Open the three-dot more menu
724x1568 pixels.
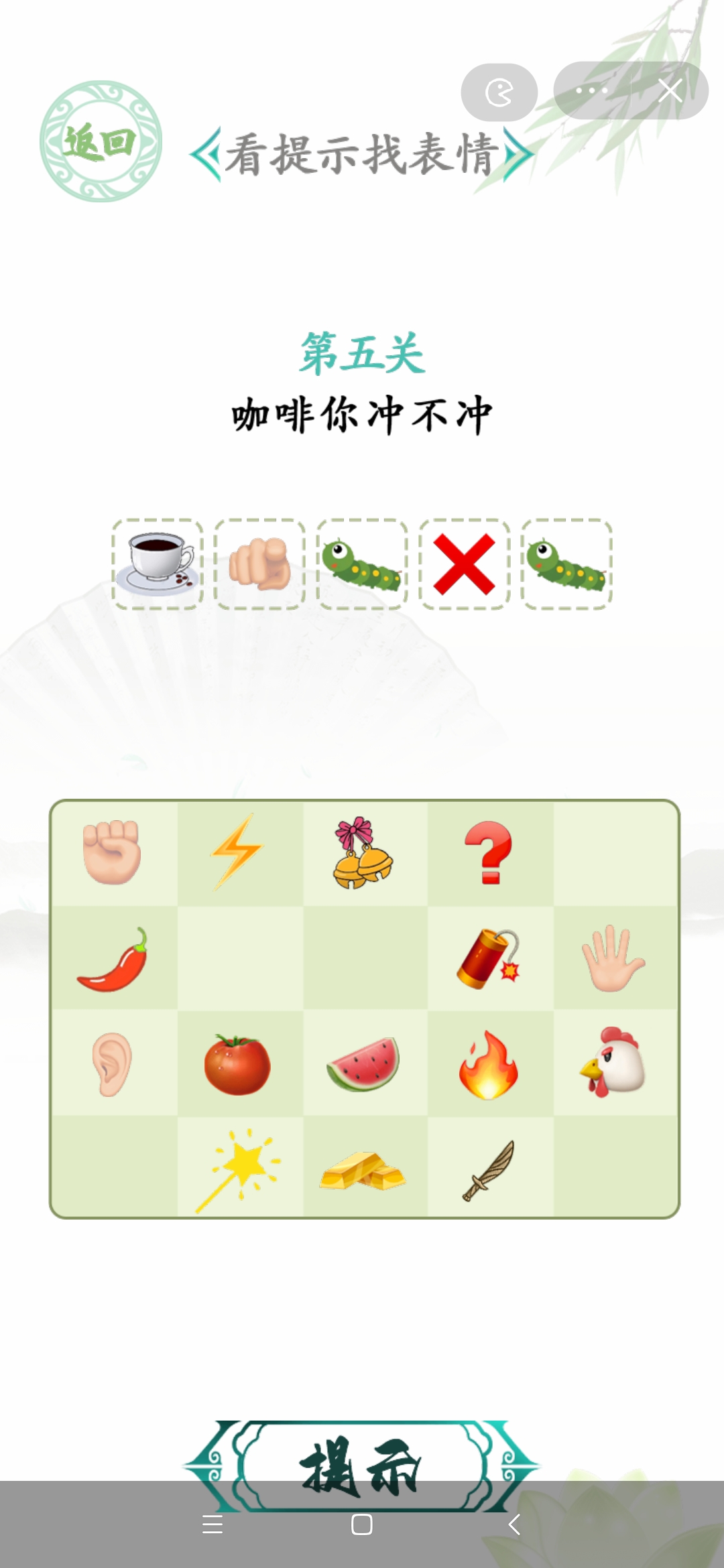(x=591, y=90)
